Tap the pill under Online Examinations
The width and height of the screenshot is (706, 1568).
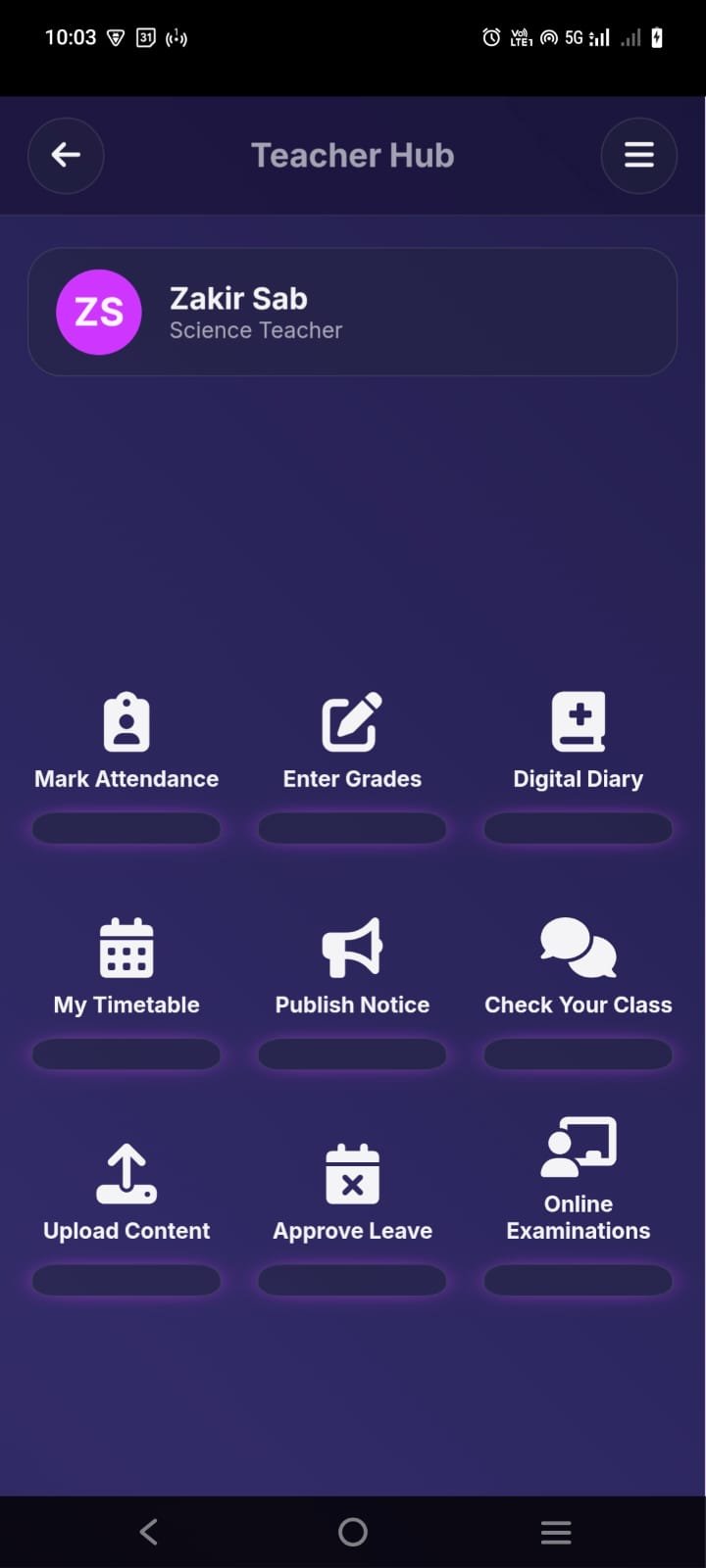coord(578,1280)
